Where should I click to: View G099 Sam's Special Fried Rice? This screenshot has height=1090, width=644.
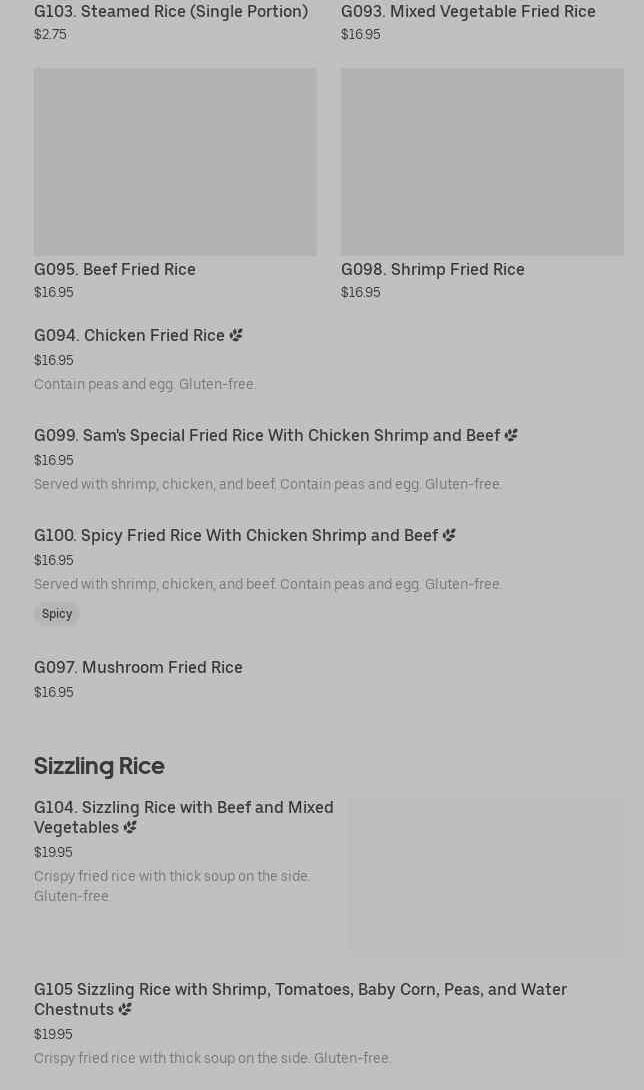pyautogui.click(x=267, y=435)
